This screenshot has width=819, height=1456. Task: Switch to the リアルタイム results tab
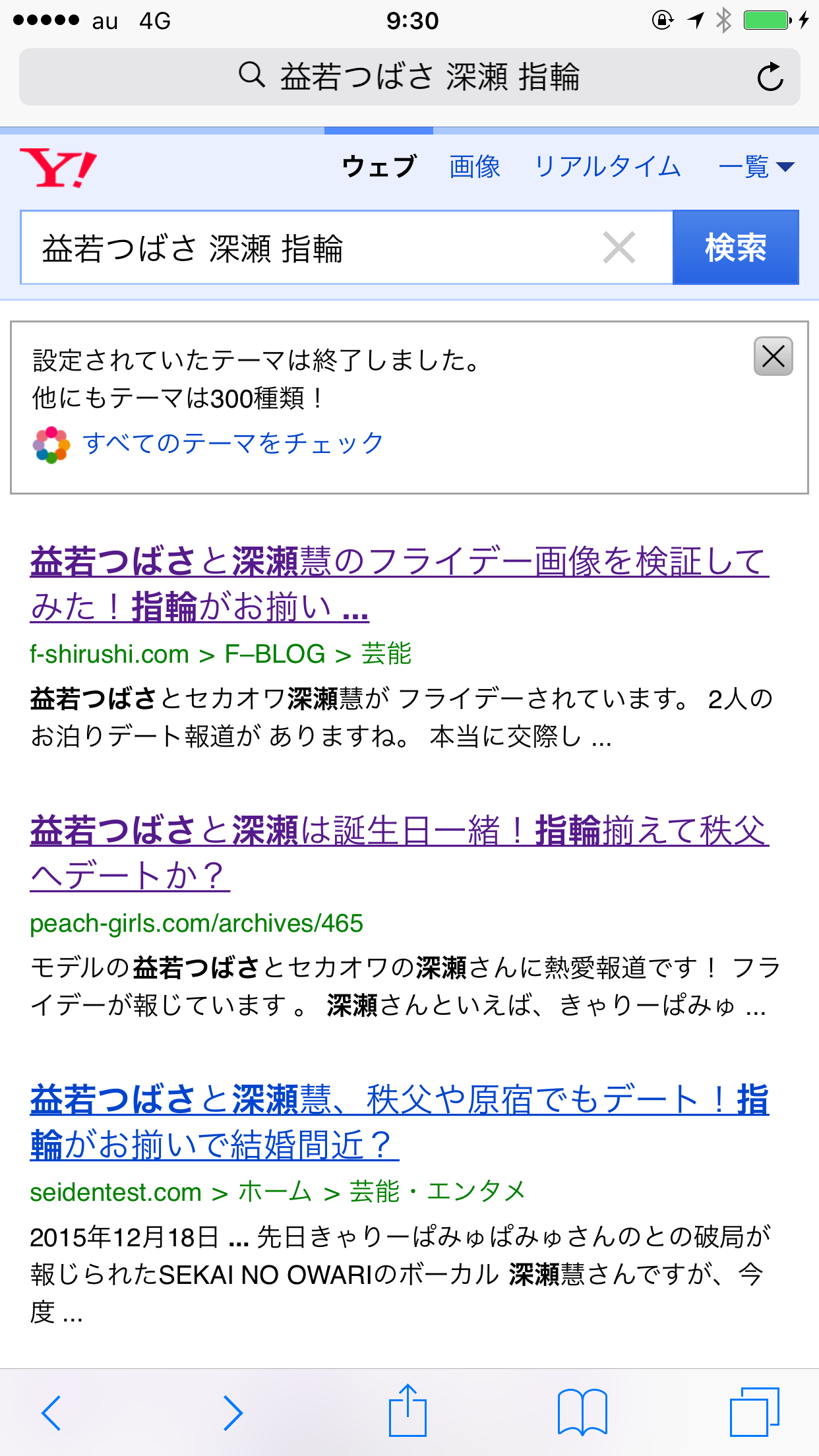(x=607, y=166)
